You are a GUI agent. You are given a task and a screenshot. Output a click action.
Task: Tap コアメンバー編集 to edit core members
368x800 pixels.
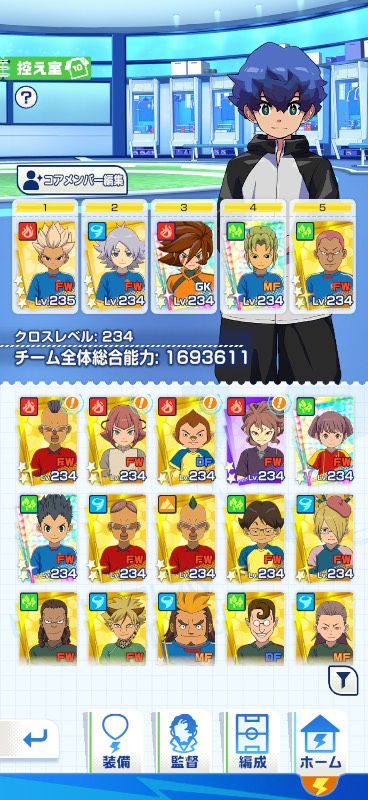(x=72, y=181)
